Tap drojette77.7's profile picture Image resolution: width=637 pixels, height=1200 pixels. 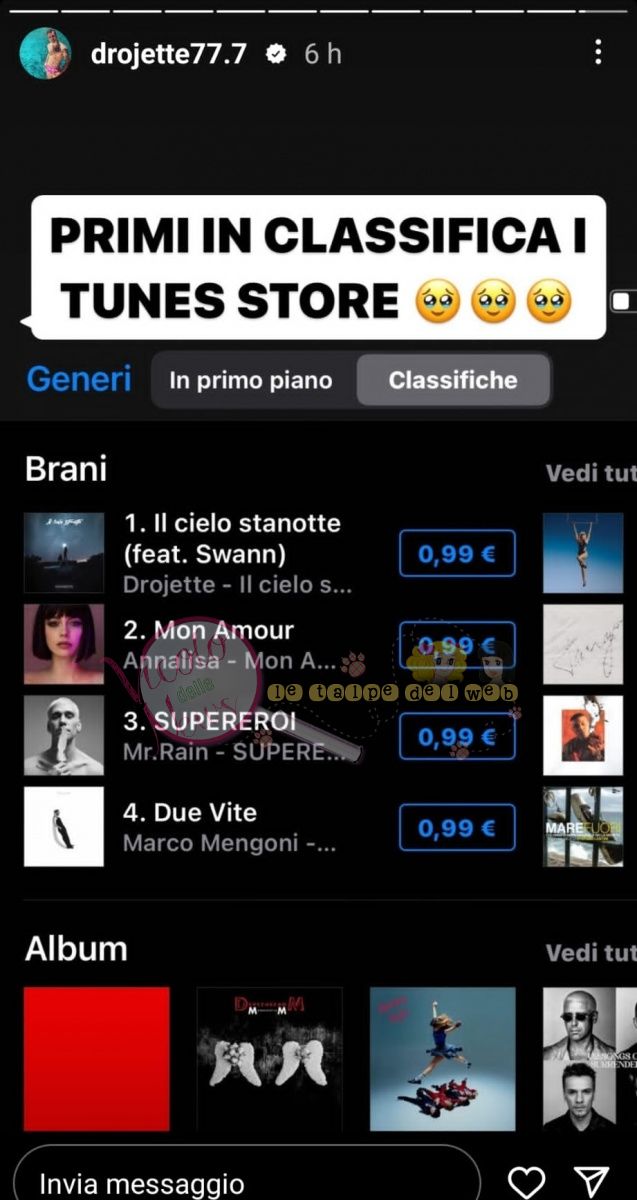point(45,53)
